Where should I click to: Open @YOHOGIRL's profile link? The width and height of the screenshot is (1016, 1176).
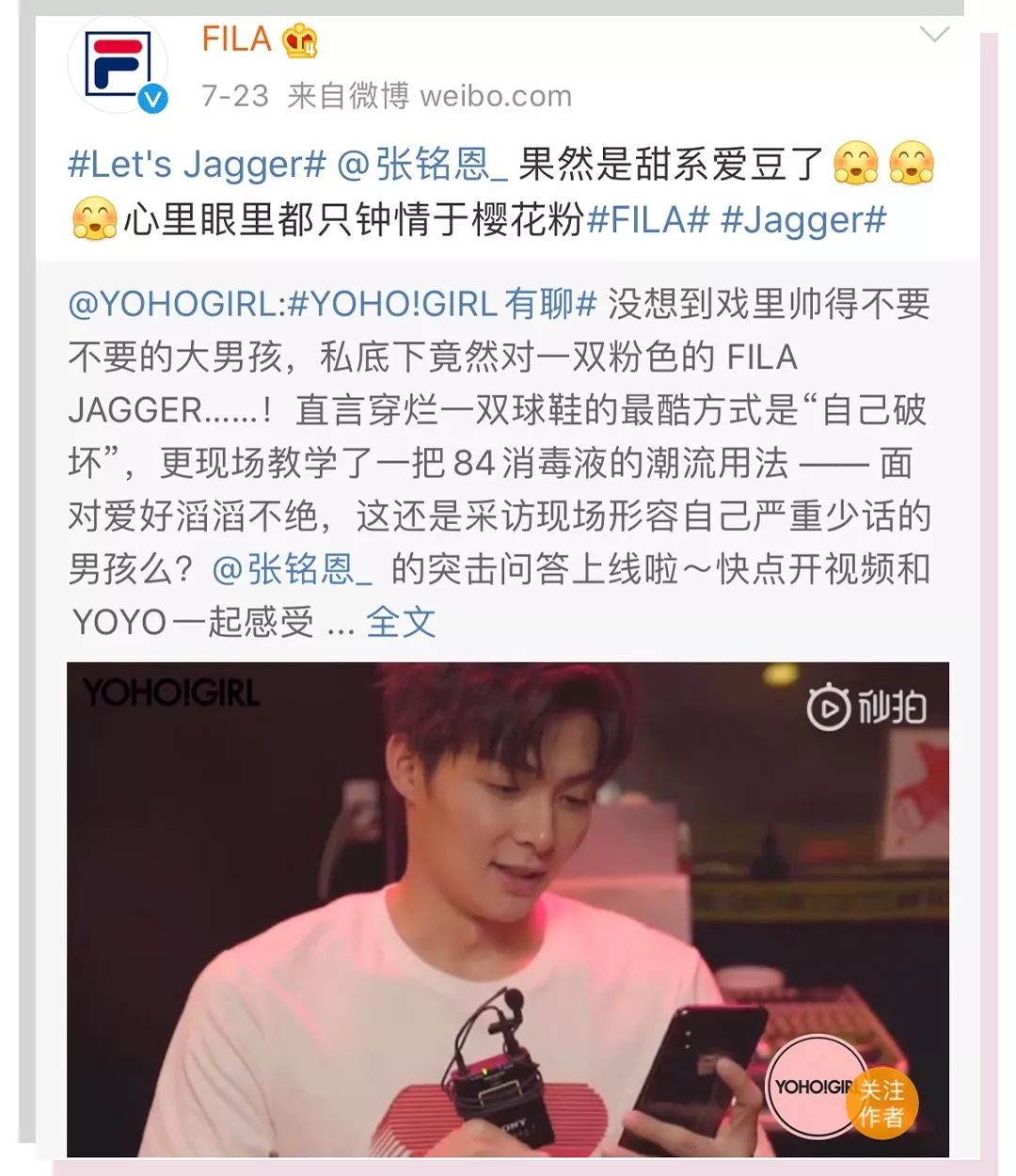click(173, 304)
